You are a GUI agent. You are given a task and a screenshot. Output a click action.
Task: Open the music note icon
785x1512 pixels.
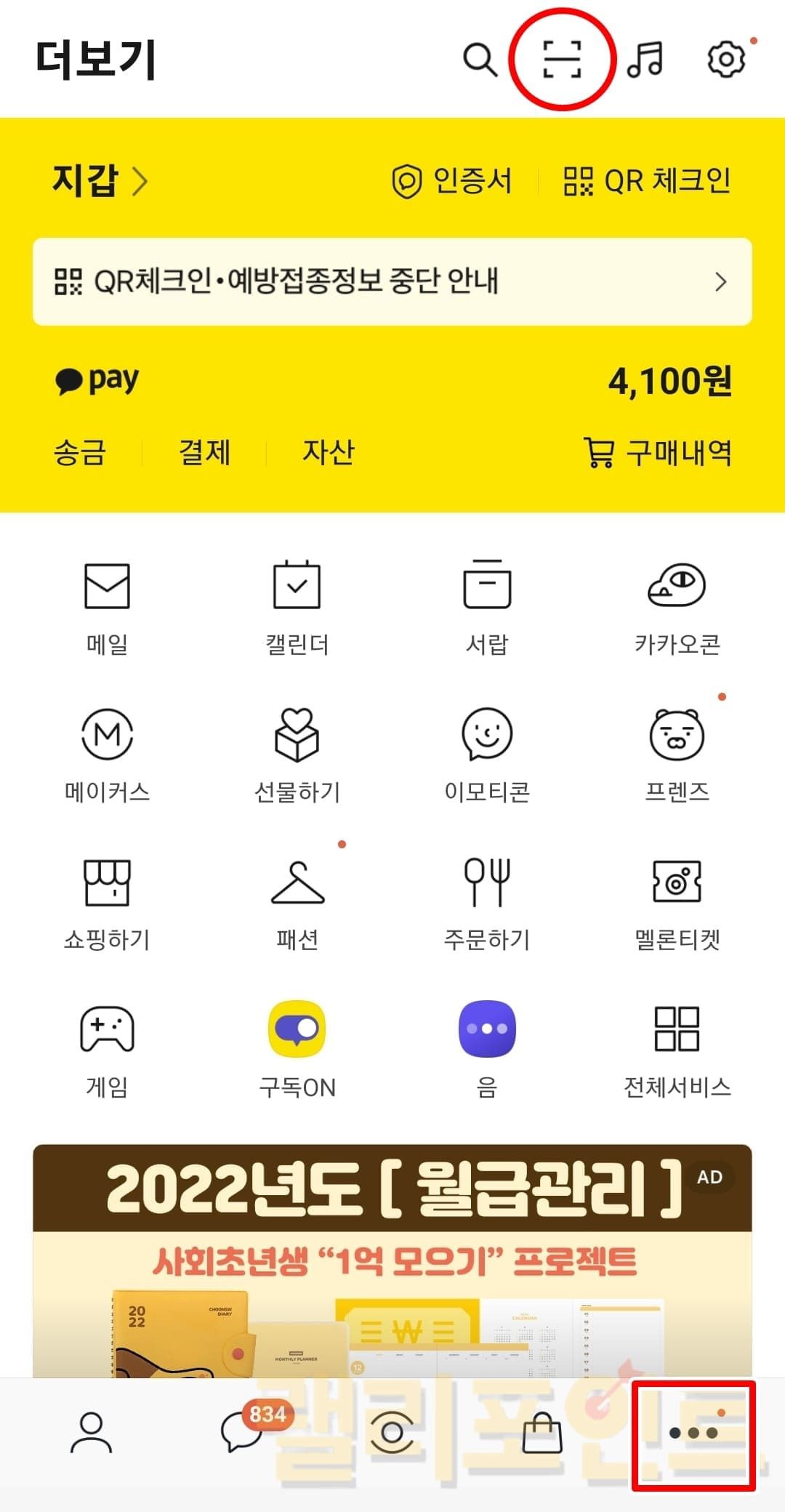point(645,59)
